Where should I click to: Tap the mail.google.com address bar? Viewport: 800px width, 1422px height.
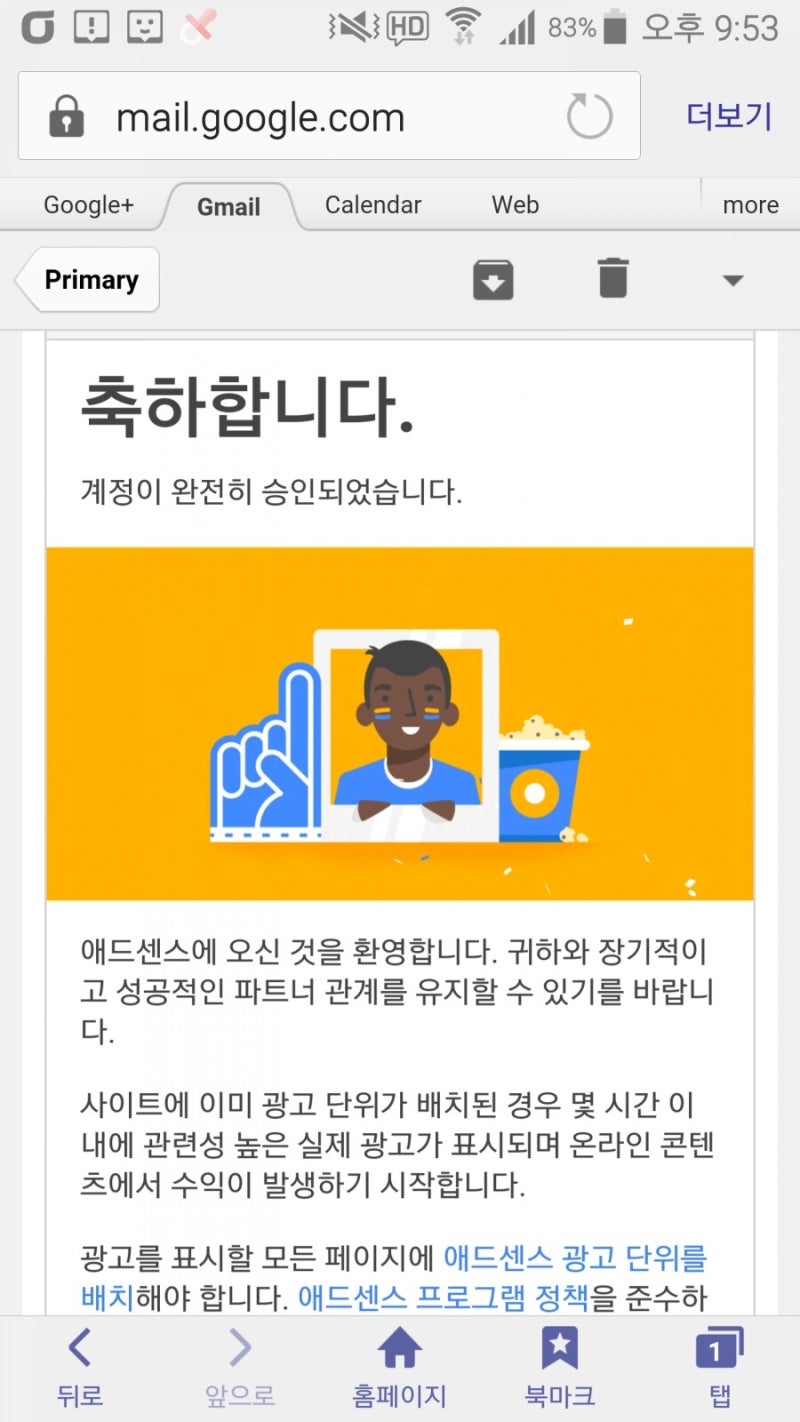tap(300, 118)
